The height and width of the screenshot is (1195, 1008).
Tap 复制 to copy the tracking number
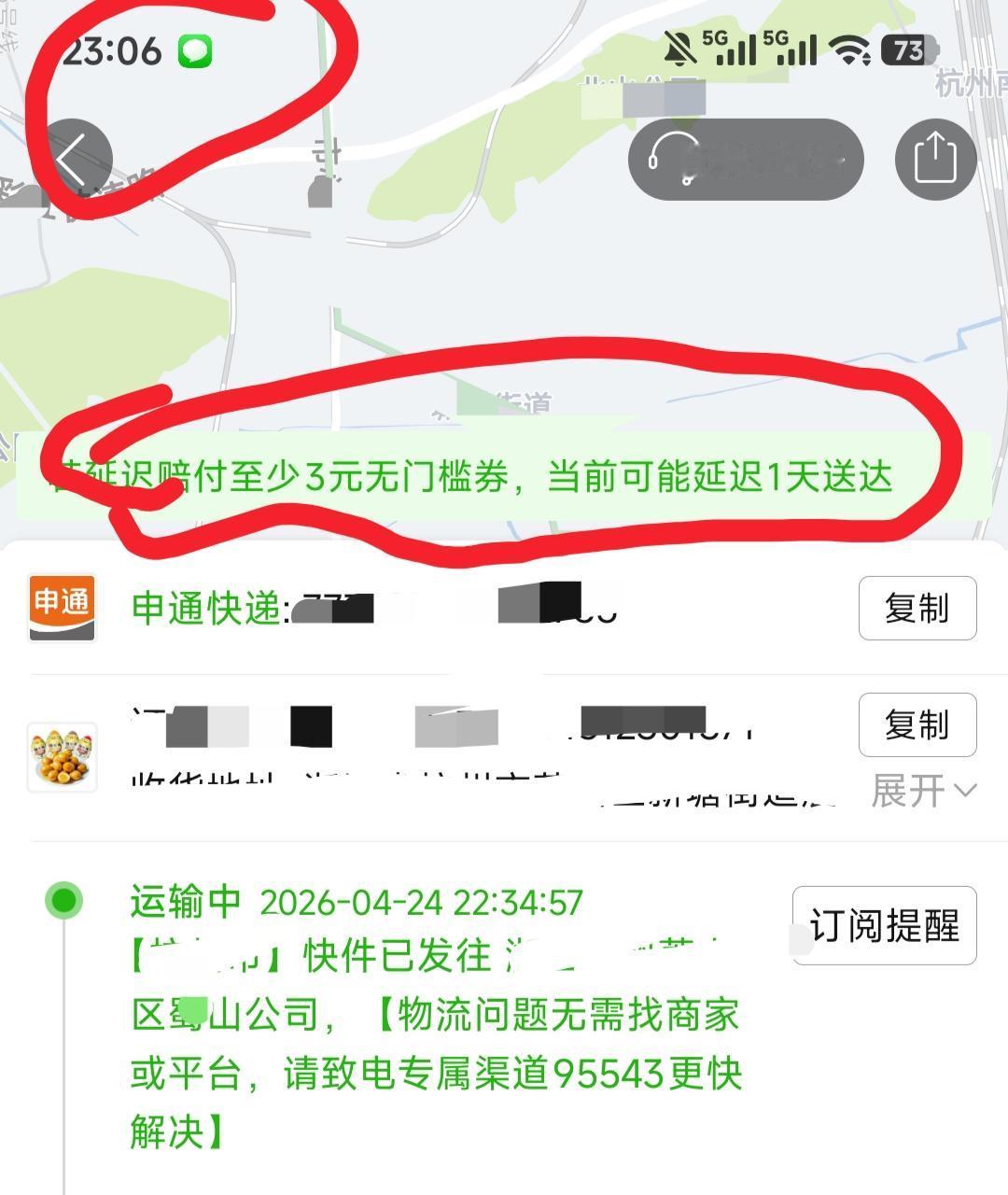917,607
